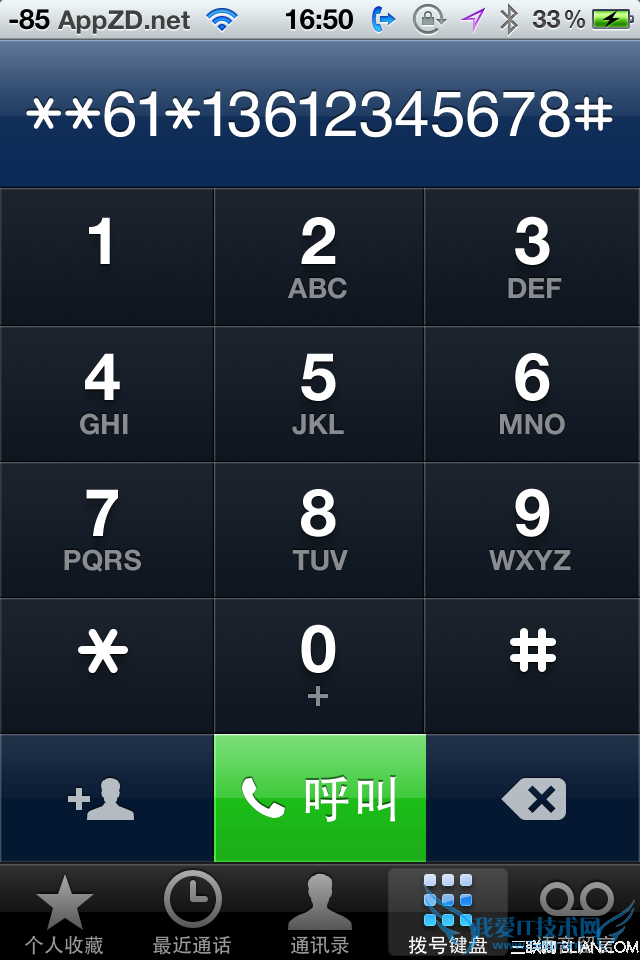Tap the pound sign key

(533, 666)
